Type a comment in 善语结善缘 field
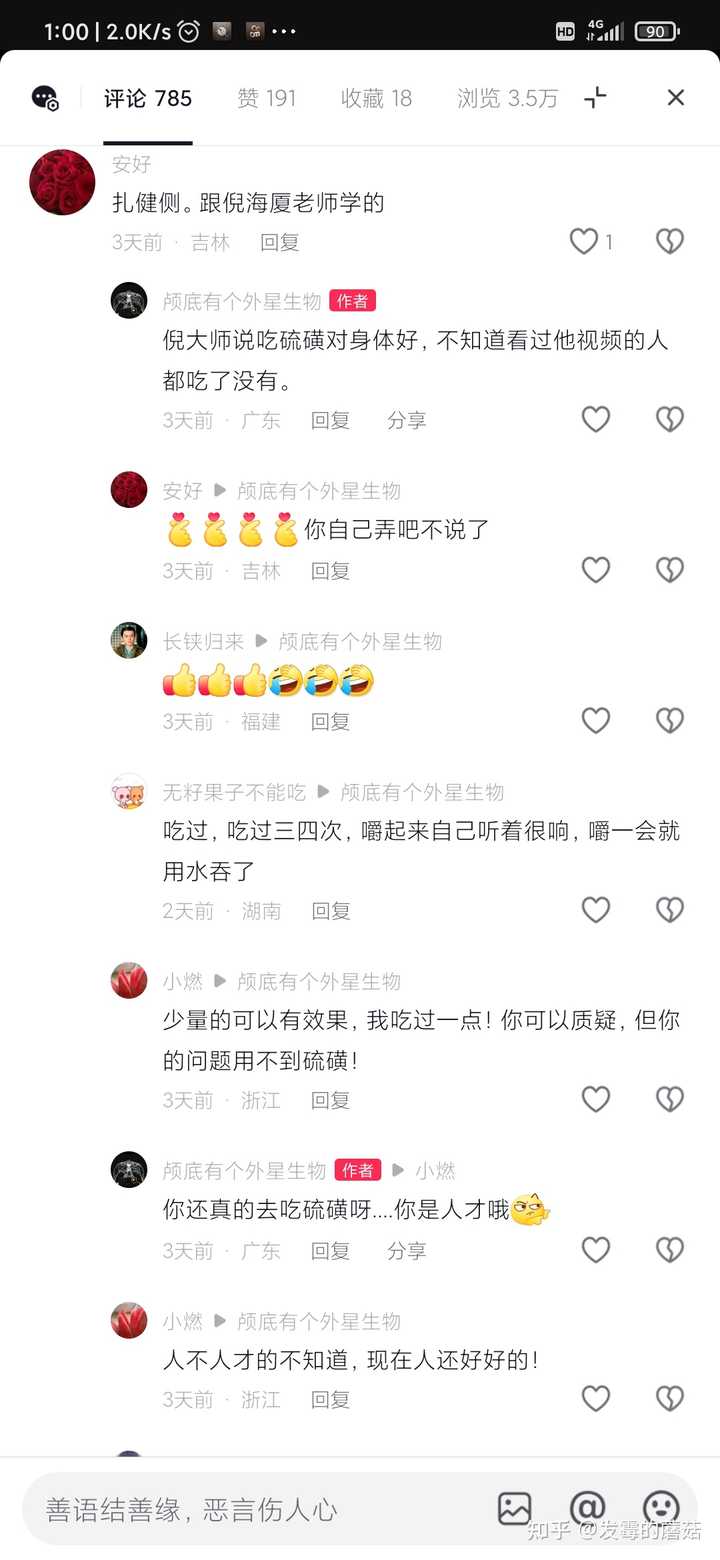 [250, 1509]
